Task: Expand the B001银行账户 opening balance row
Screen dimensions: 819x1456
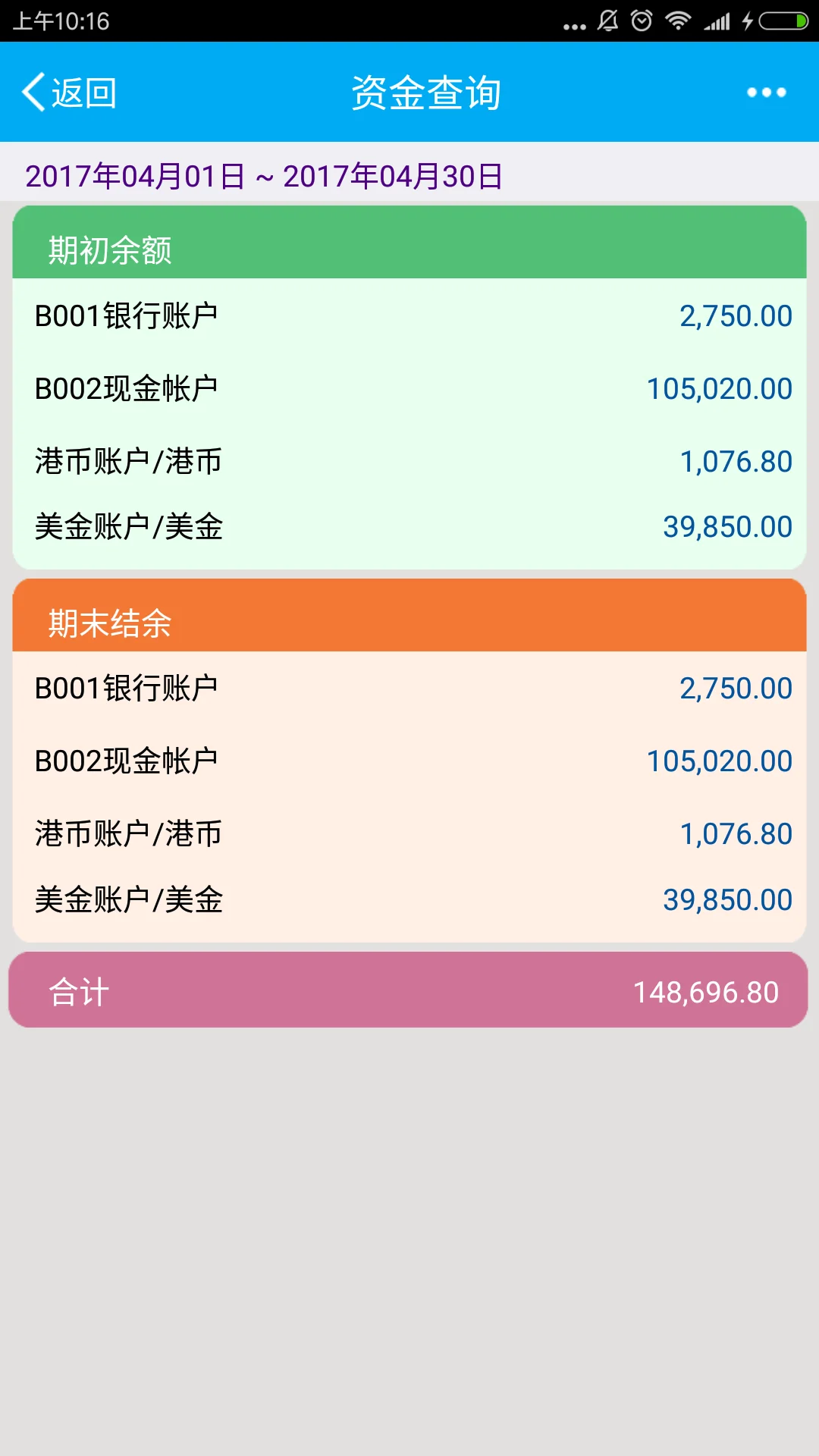Action: (409, 315)
